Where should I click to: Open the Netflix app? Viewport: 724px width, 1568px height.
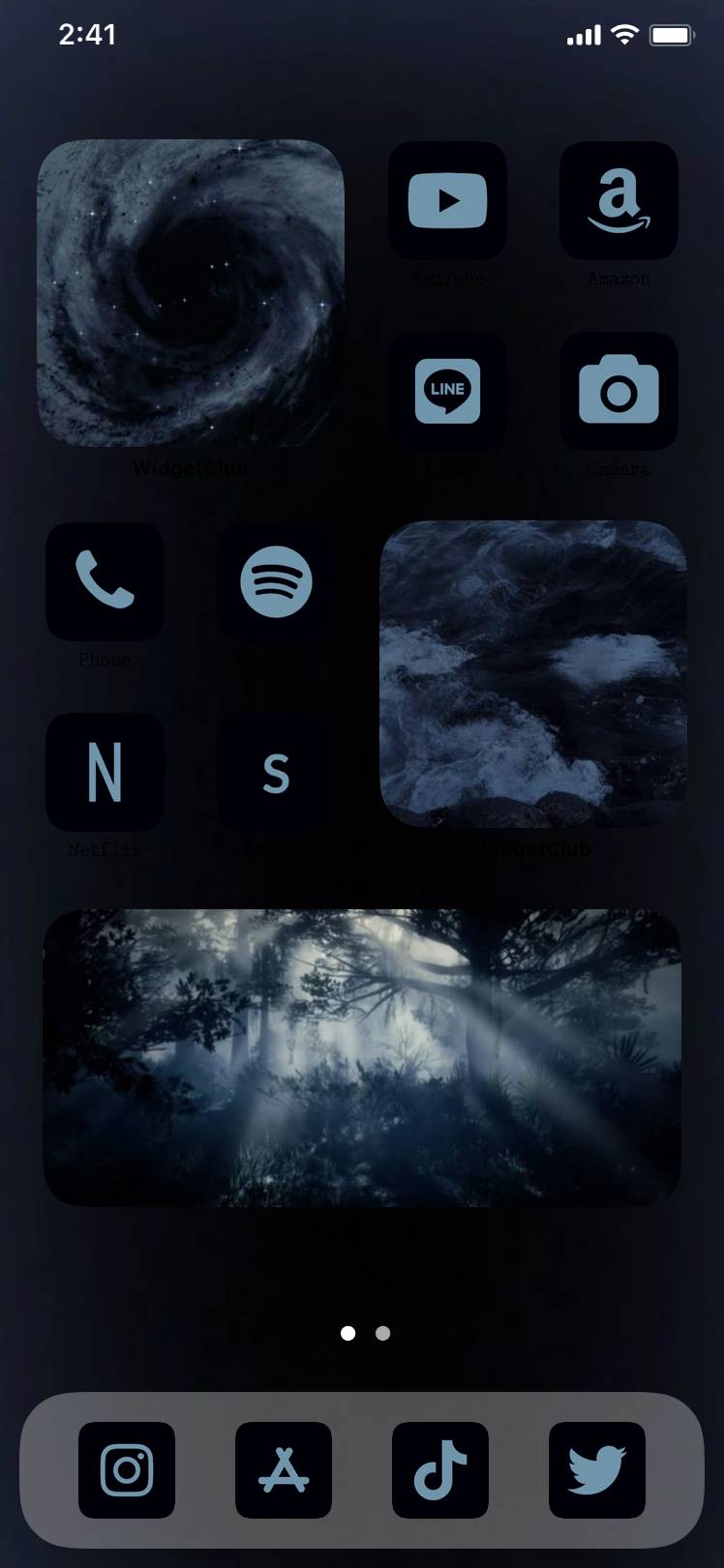[x=105, y=772]
